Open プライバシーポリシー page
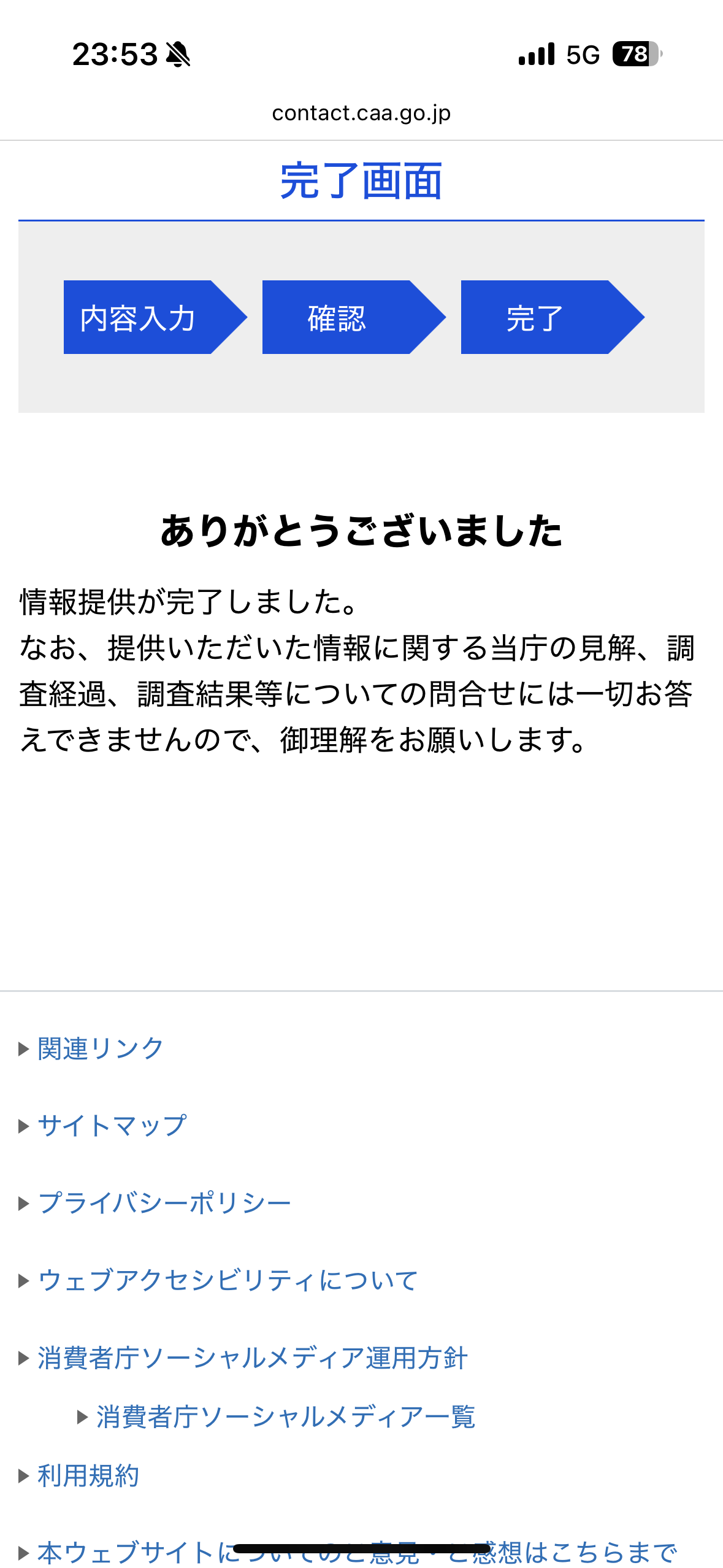The height and width of the screenshot is (1568, 723). [x=164, y=1203]
